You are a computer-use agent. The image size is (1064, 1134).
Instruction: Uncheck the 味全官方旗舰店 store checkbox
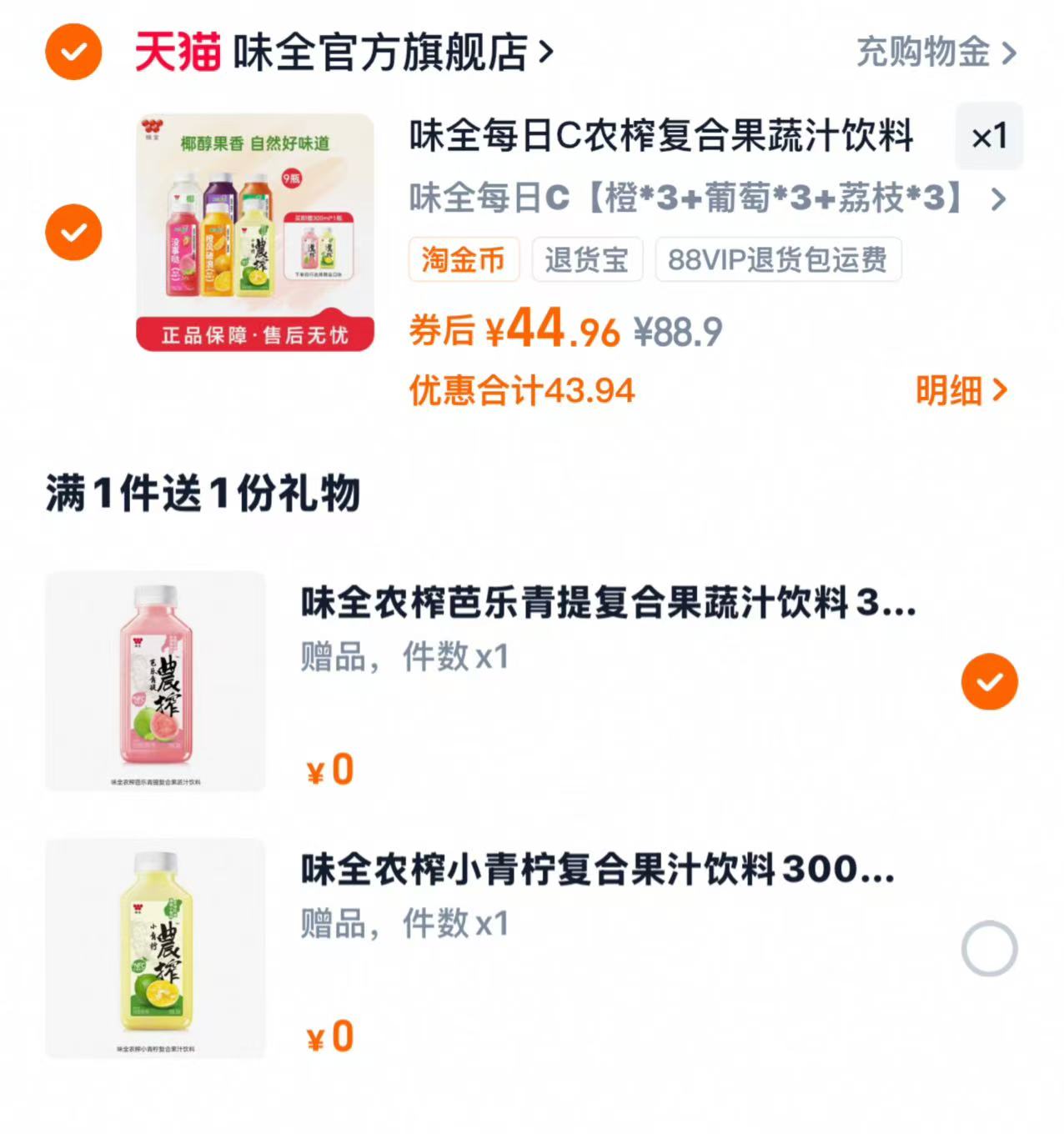73,52
